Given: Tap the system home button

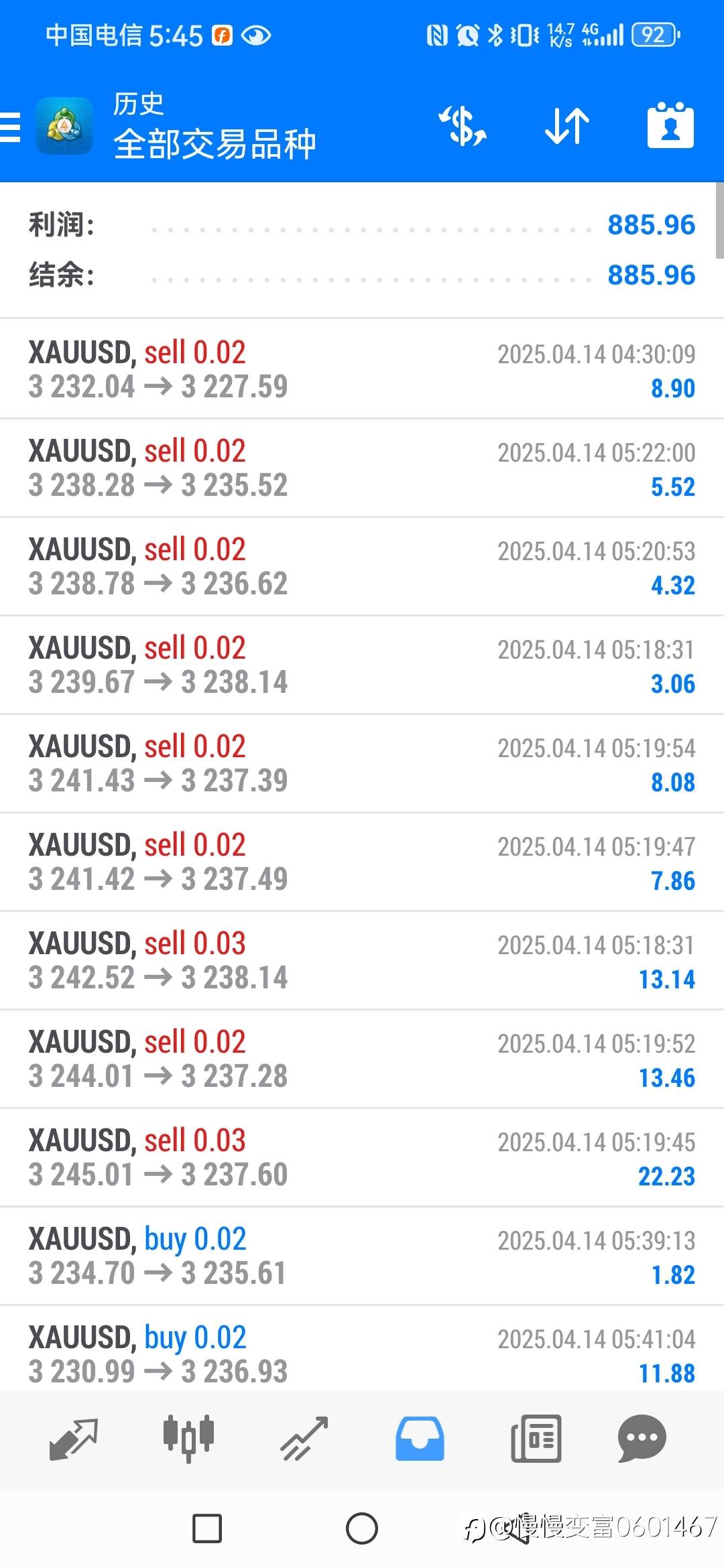Looking at the screenshot, I should [x=362, y=1528].
